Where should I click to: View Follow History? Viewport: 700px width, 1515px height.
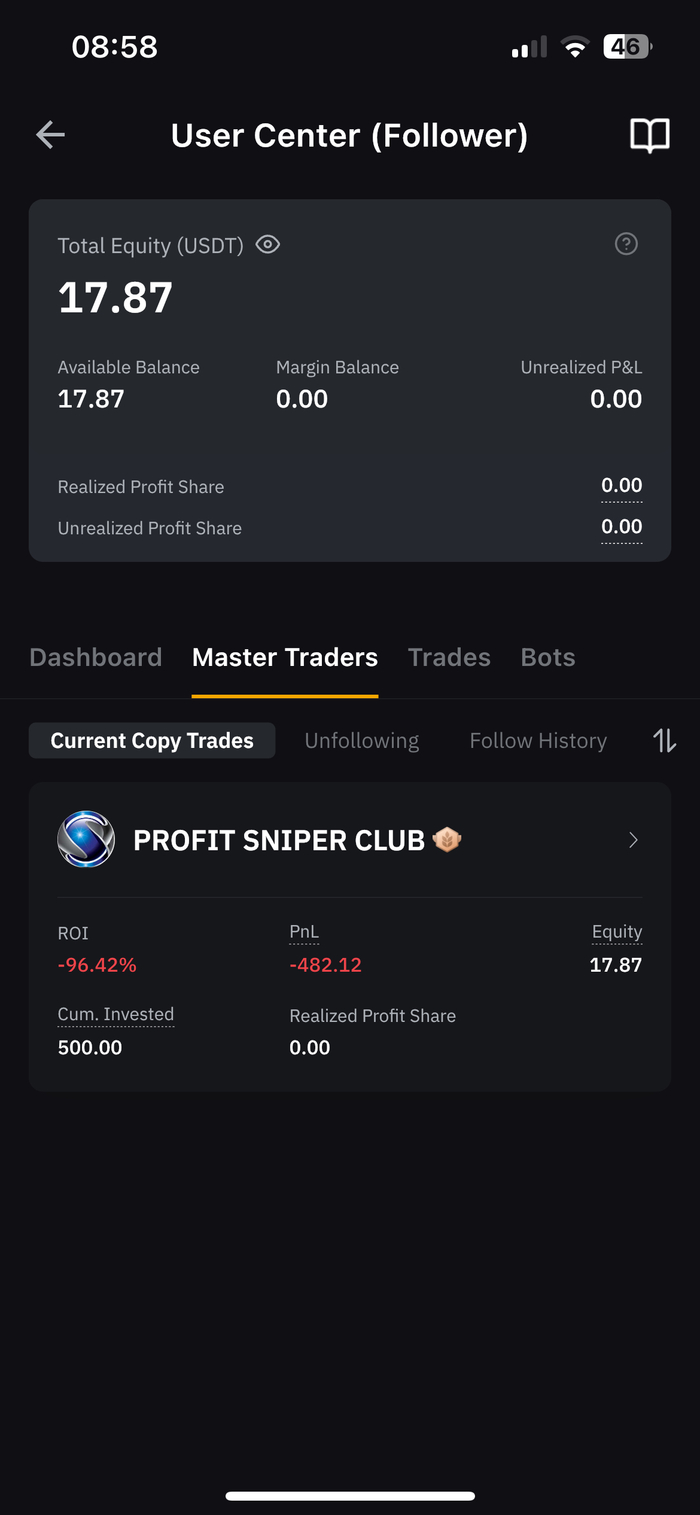pyautogui.click(x=538, y=741)
